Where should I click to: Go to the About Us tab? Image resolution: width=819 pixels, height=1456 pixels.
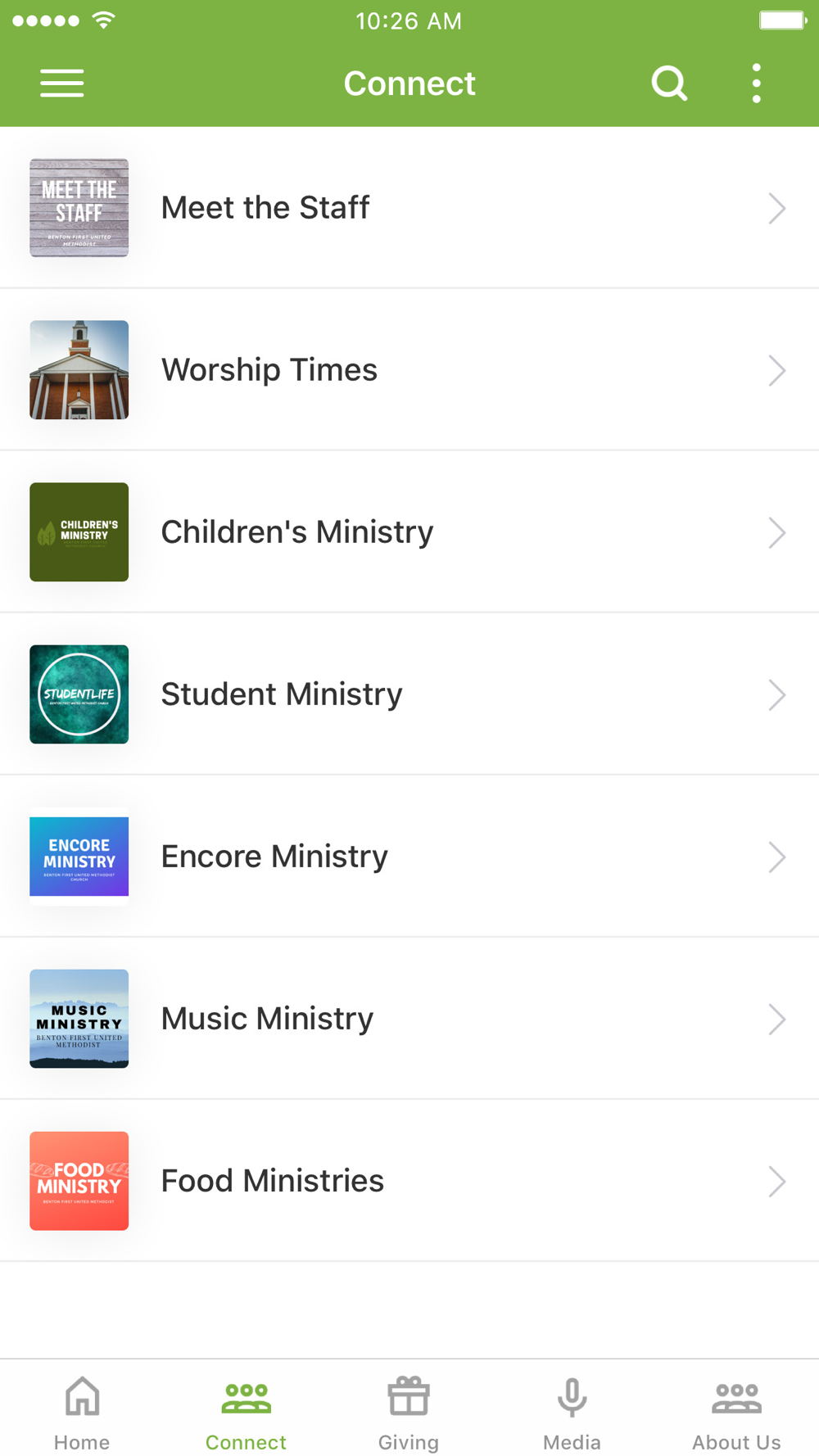736,1412
